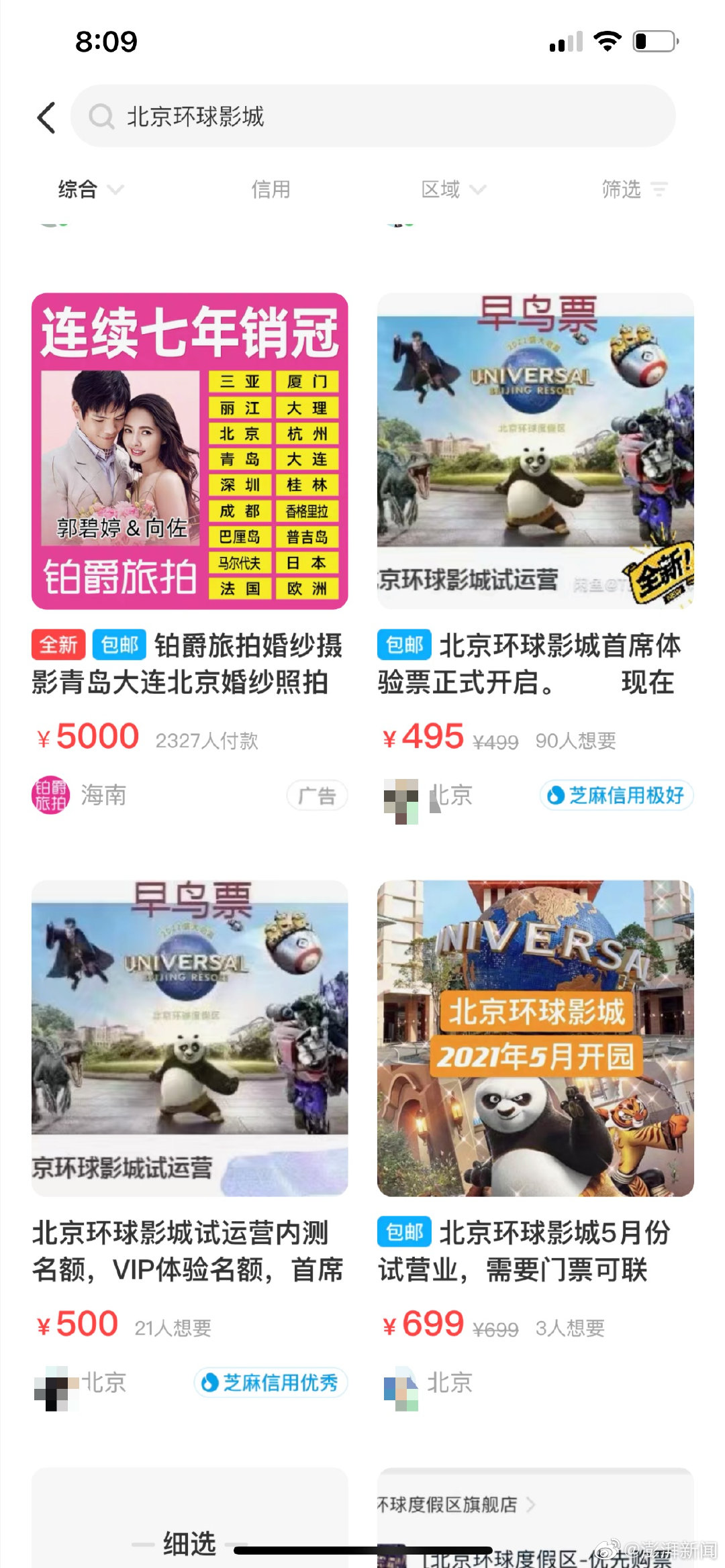Open the ¥495 早鸟票 listing
Image resolution: width=725 pixels, height=1568 pixels.
(x=535, y=450)
